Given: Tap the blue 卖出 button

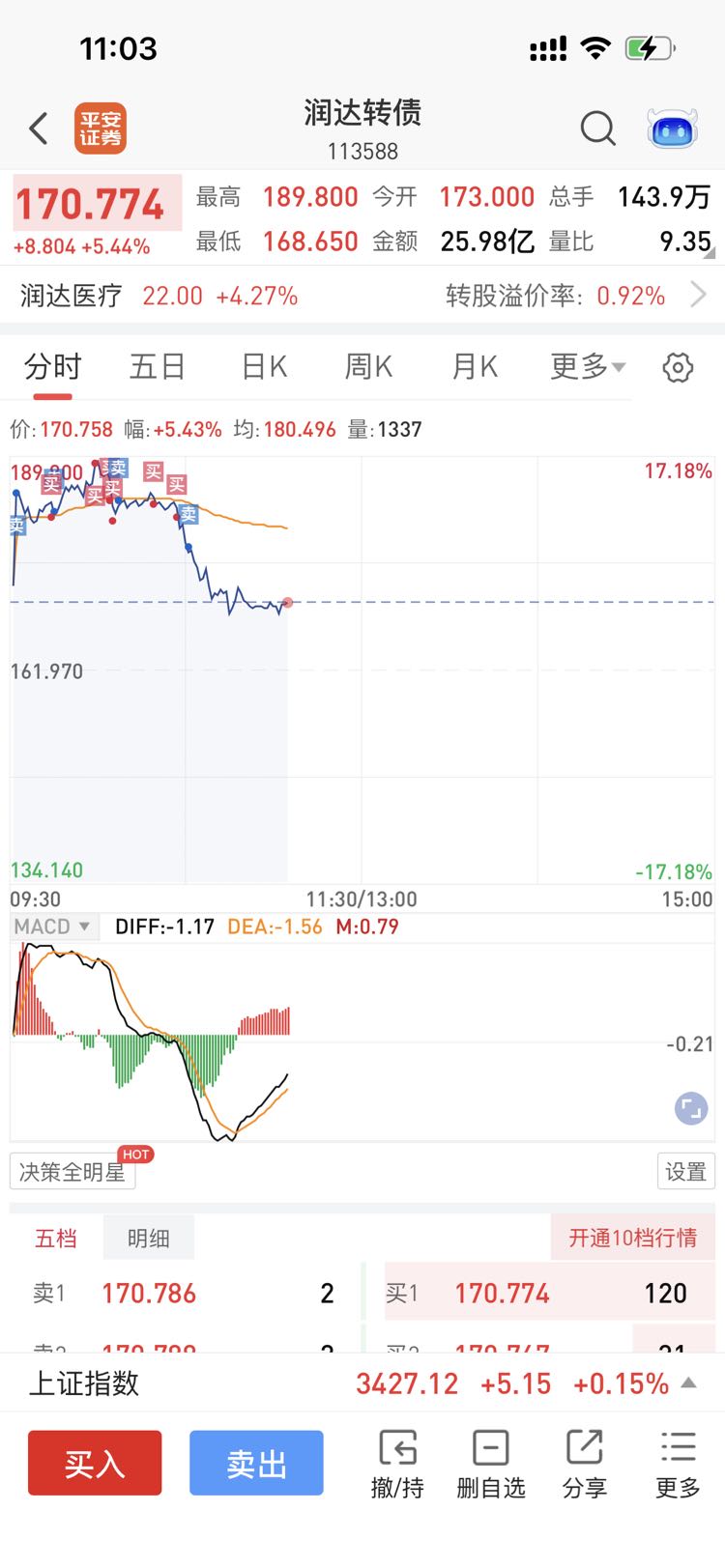Looking at the screenshot, I should [256, 1463].
